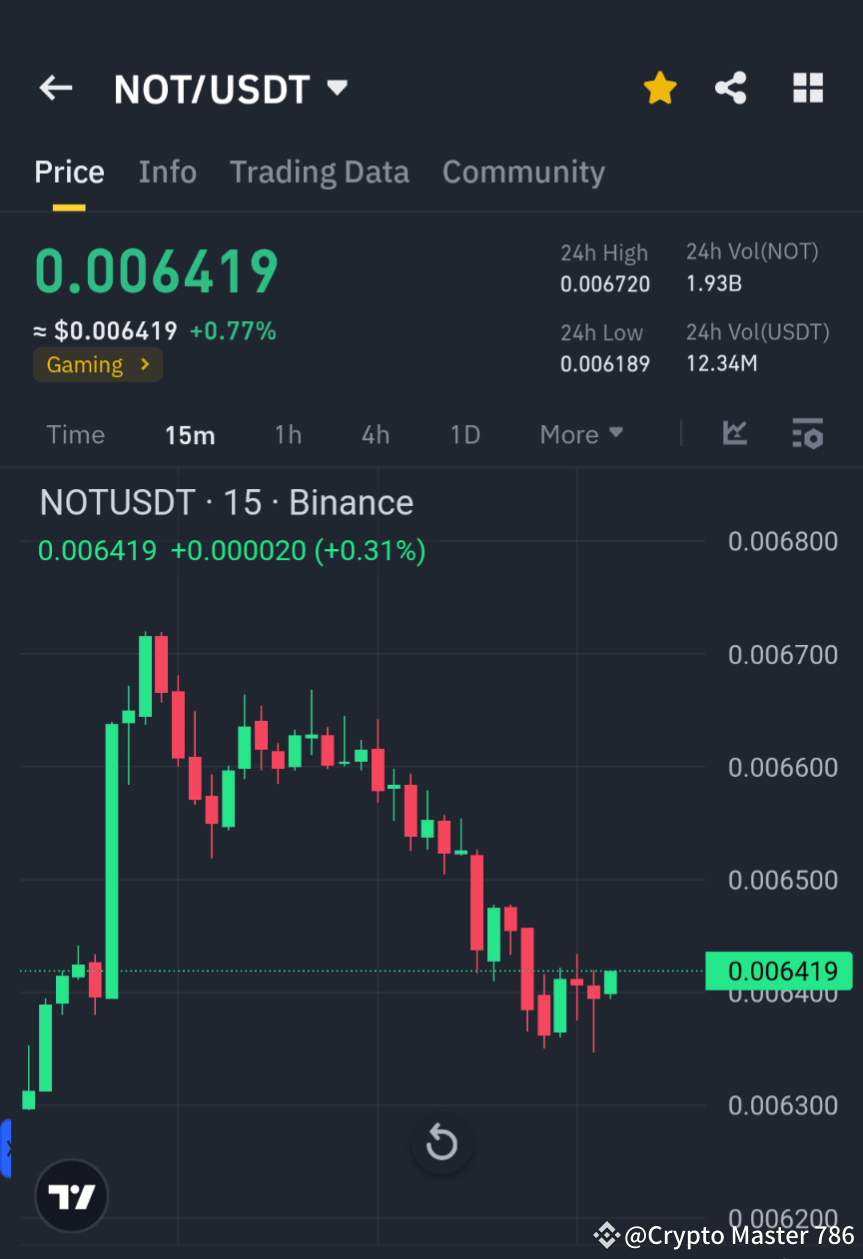
Task: Click the back arrow to exit chart
Action: pyautogui.click(x=55, y=88)
